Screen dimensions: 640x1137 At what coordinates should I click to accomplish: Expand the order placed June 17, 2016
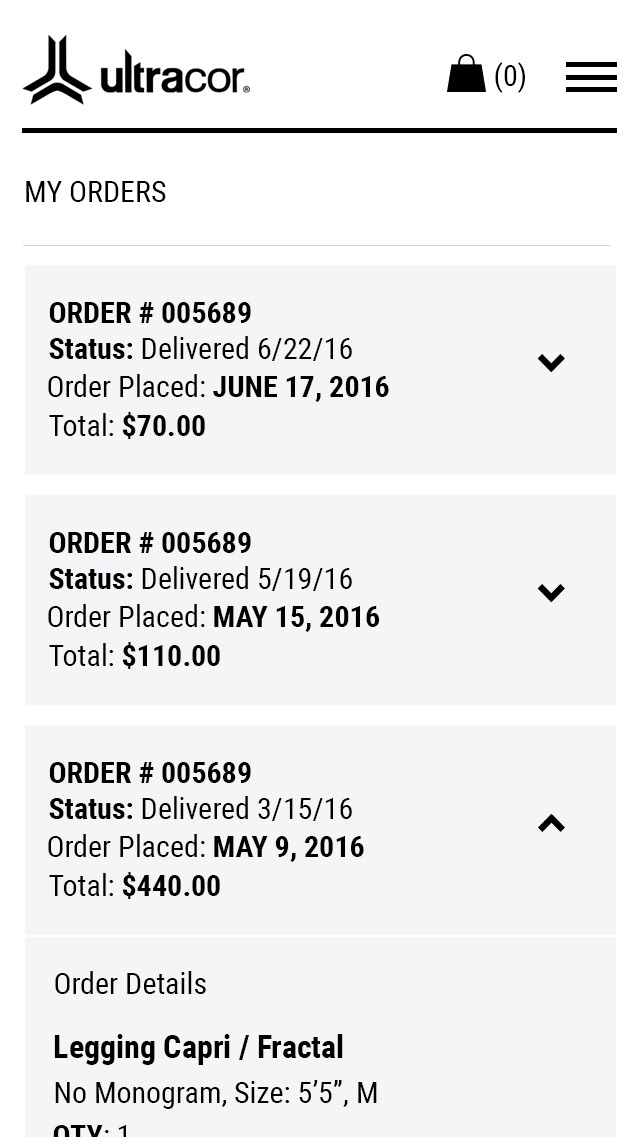pos(551,362)
